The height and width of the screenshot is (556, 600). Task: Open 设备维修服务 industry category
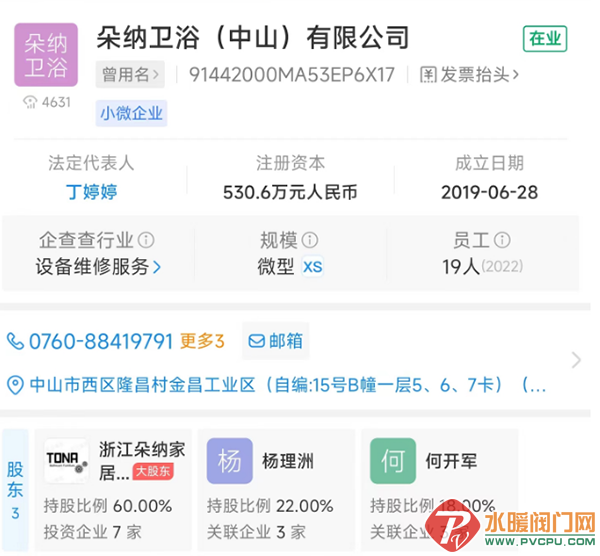(98, 266)
